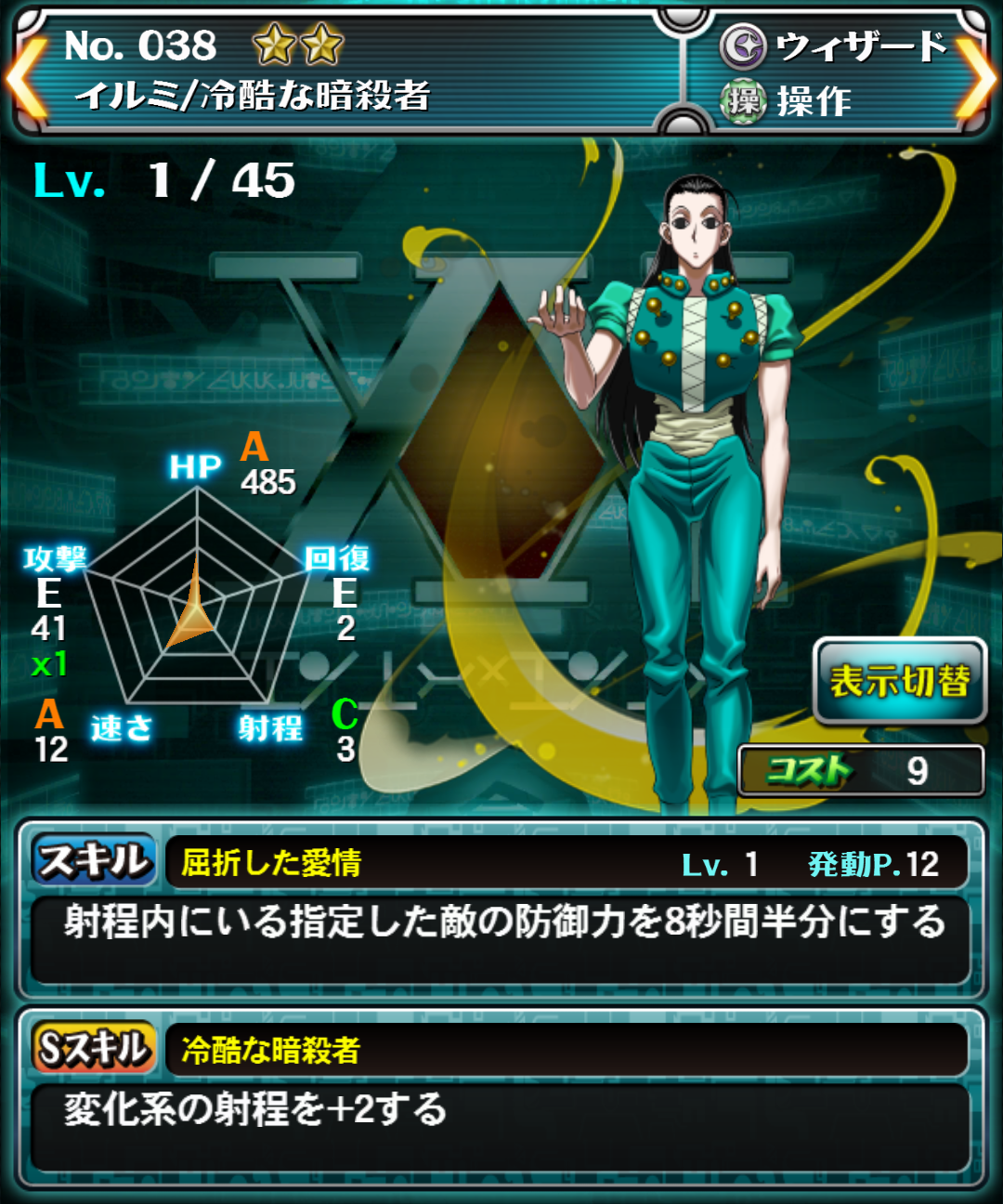Viewport: 1003px width, 1204px height.
Task: Go to the previous character with left arrow
Action: (x=26, y=77)
